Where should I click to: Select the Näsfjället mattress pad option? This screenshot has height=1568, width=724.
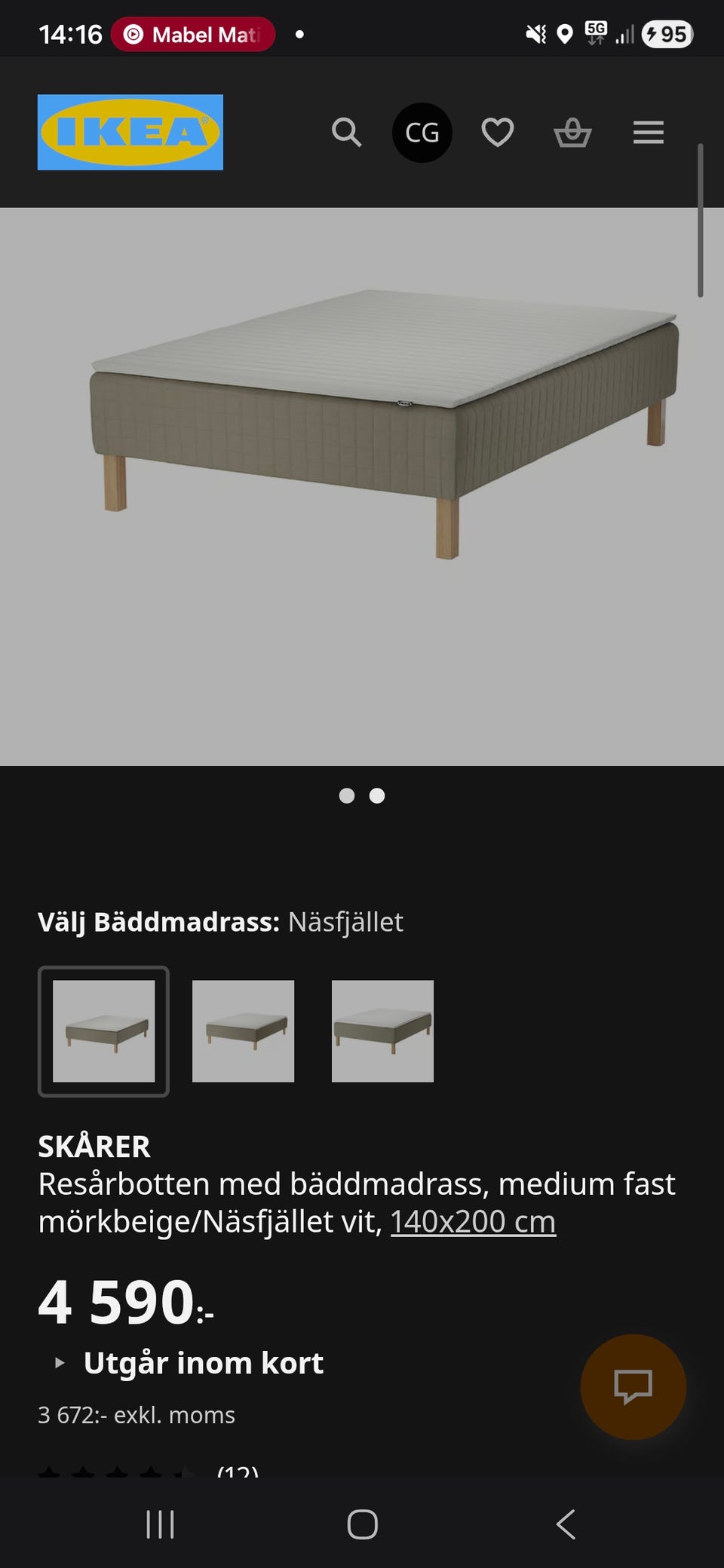pos(104,1031)
